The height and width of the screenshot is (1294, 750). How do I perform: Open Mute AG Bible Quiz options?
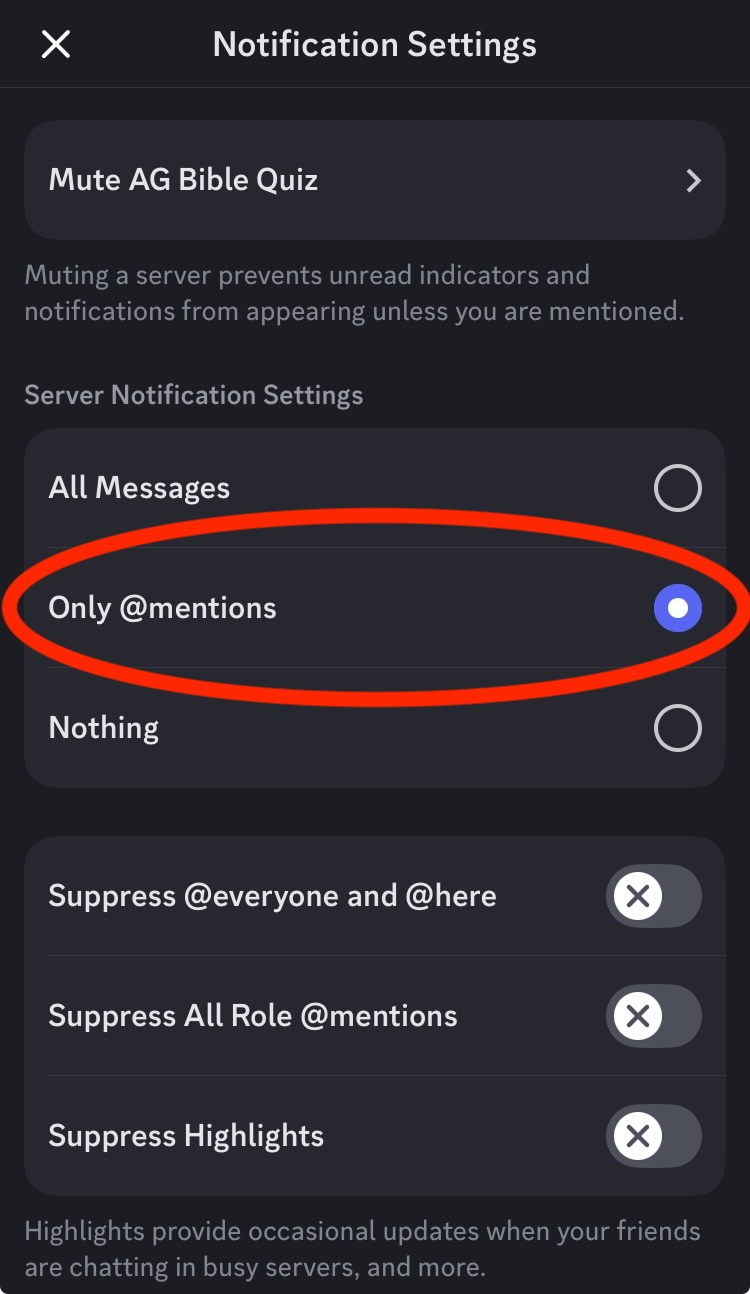click(374, 181)
